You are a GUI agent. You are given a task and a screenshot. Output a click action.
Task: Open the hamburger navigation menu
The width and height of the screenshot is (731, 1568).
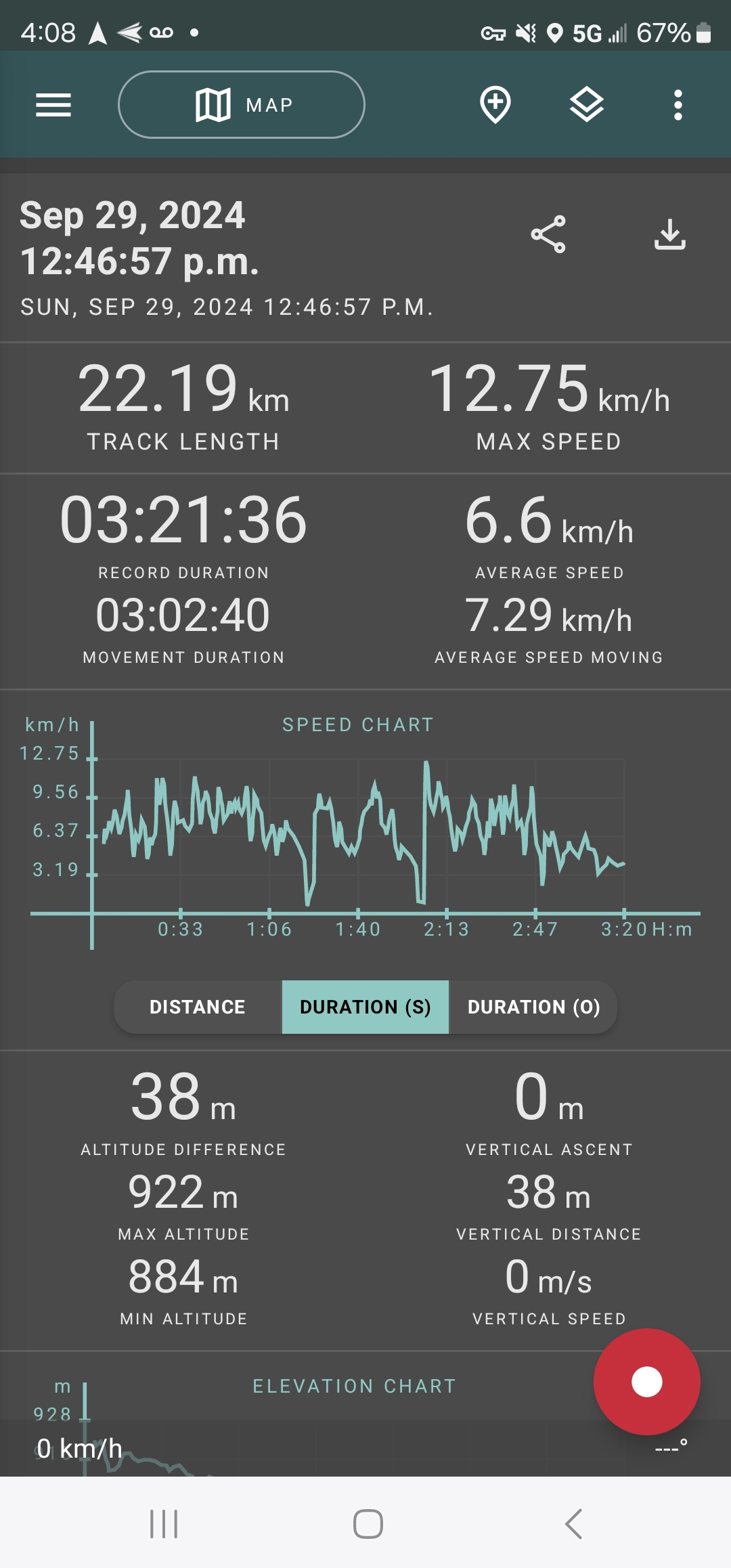pos(53,105)
